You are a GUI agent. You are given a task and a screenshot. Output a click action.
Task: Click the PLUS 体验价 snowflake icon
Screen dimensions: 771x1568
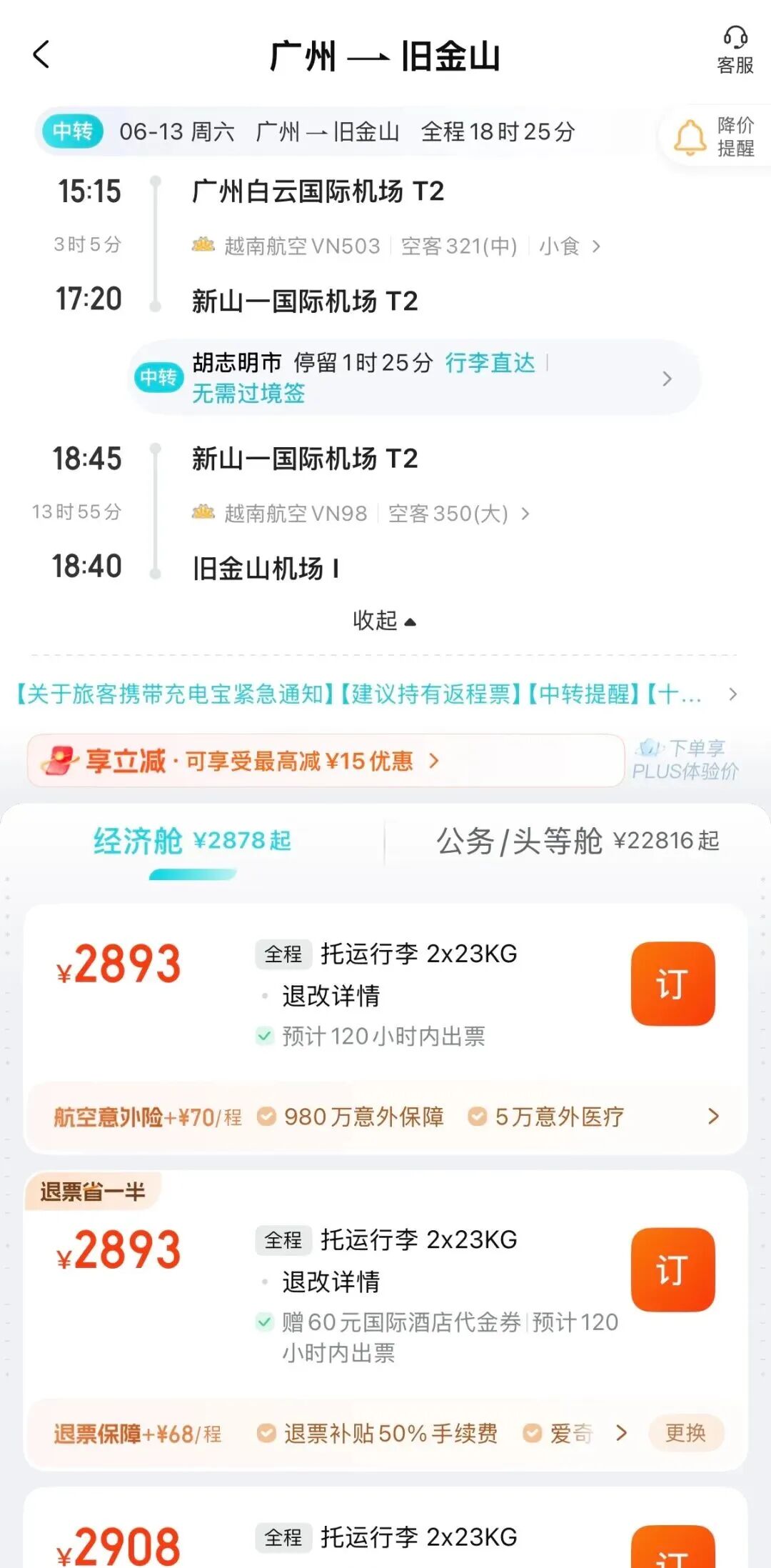[x=650, y=747]
